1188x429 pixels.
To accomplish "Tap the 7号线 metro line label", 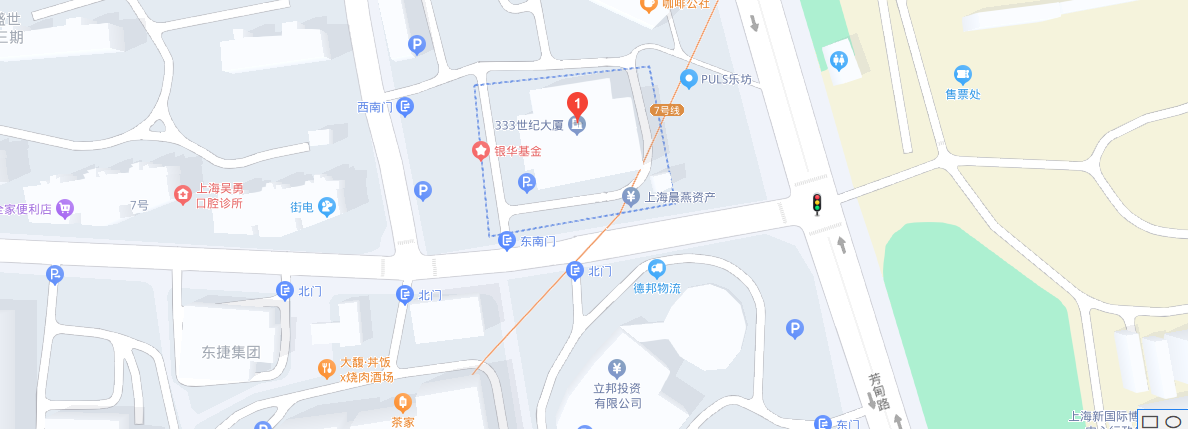I will 667,110.
